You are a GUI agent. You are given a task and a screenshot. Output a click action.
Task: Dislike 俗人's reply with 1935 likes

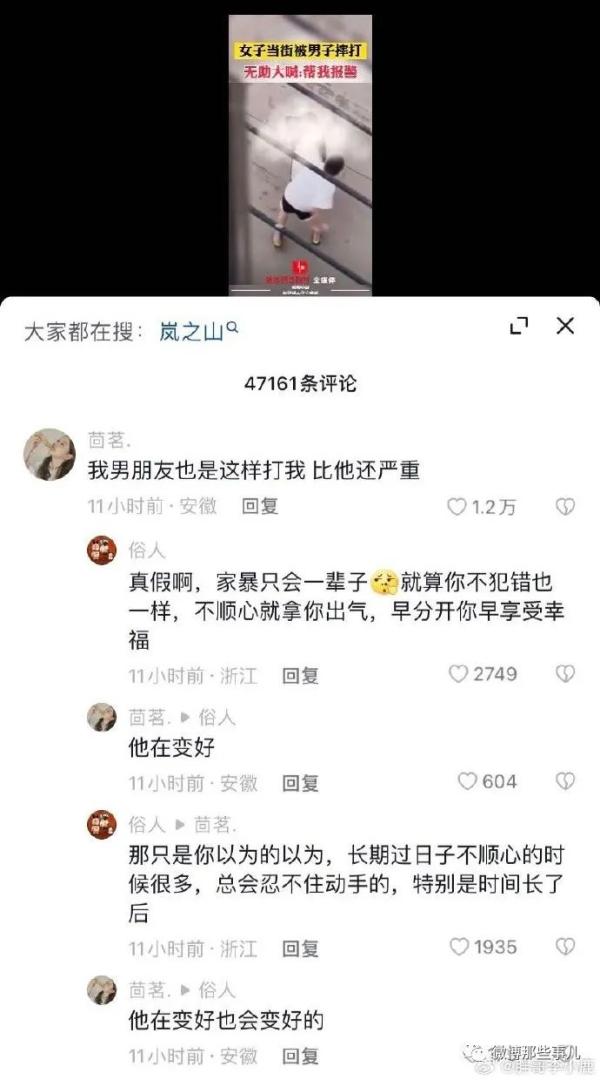pyautogui.click(x=565, y=946)
